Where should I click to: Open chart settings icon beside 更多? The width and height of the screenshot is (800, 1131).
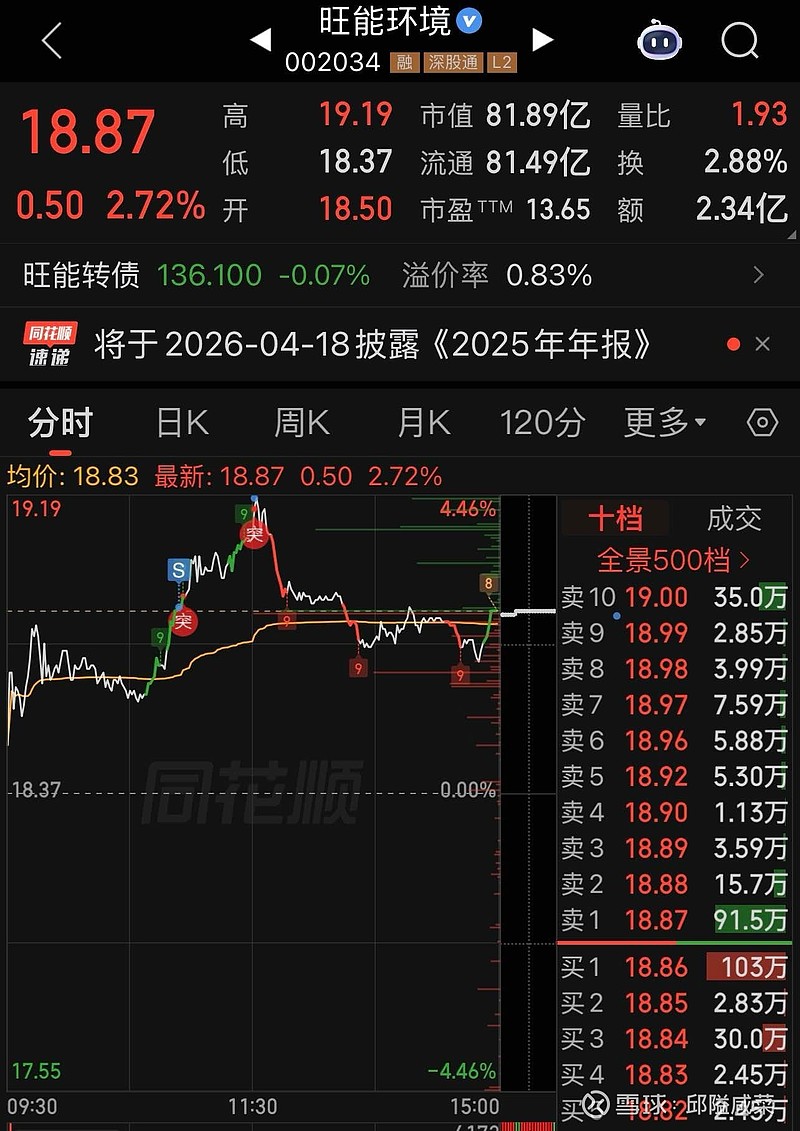pos(762,423)
